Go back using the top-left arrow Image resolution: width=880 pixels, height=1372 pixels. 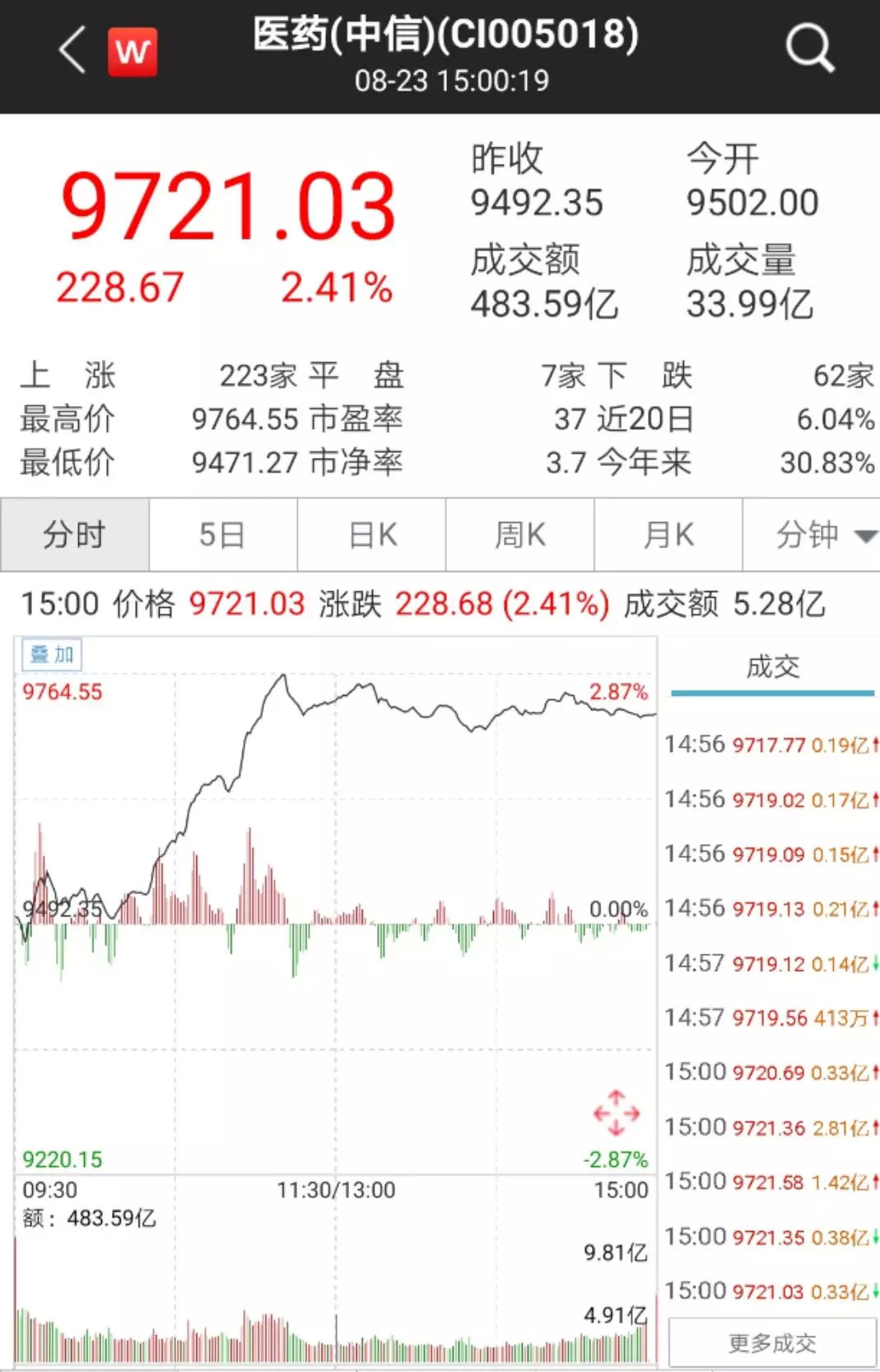[72, 51]
